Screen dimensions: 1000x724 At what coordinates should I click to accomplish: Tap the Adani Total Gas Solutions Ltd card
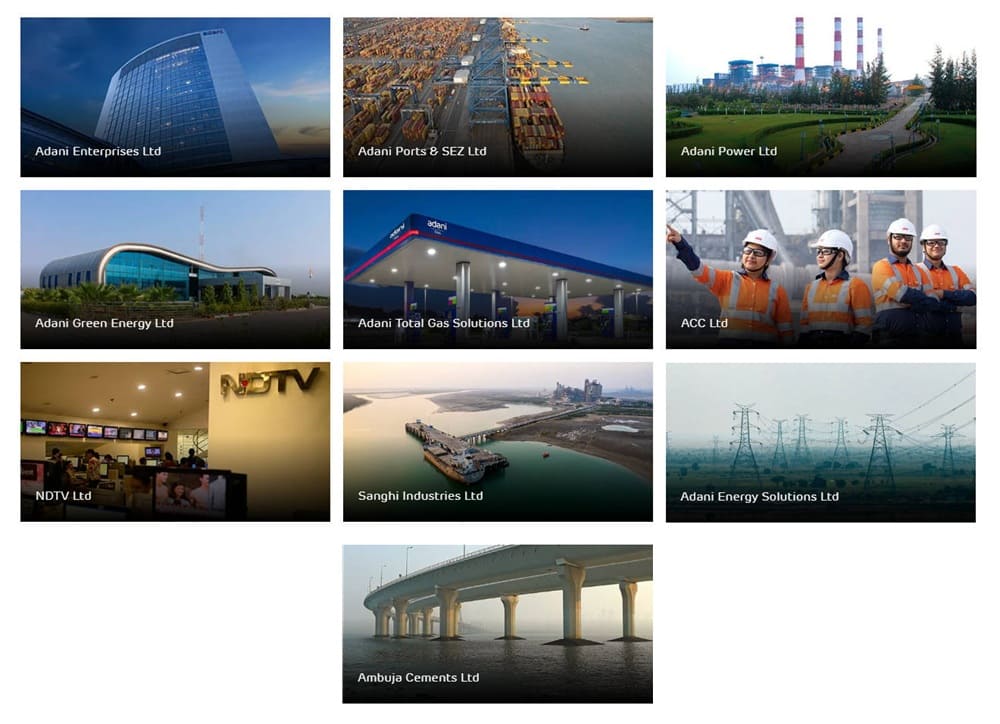click(498, 269)
